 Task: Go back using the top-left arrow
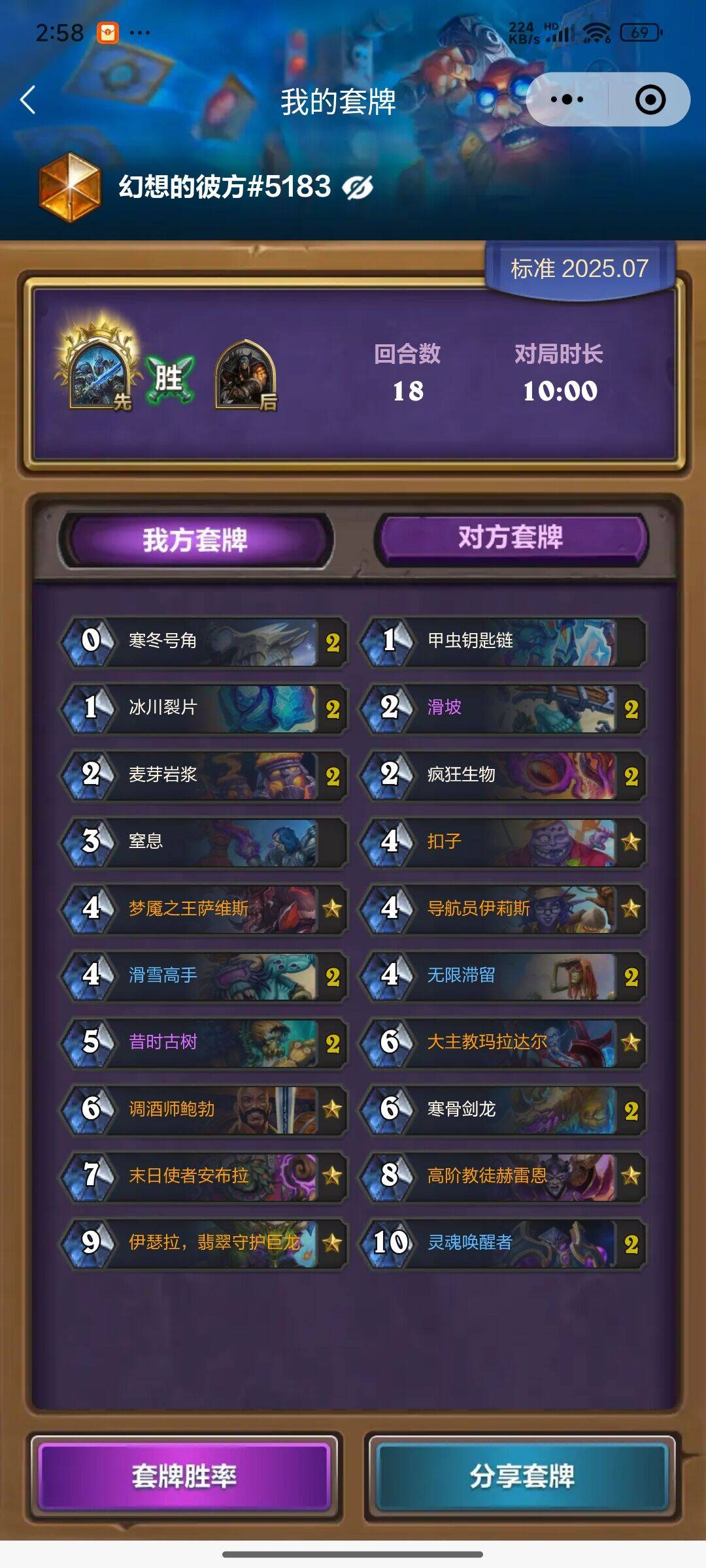[x=27, y=101]
